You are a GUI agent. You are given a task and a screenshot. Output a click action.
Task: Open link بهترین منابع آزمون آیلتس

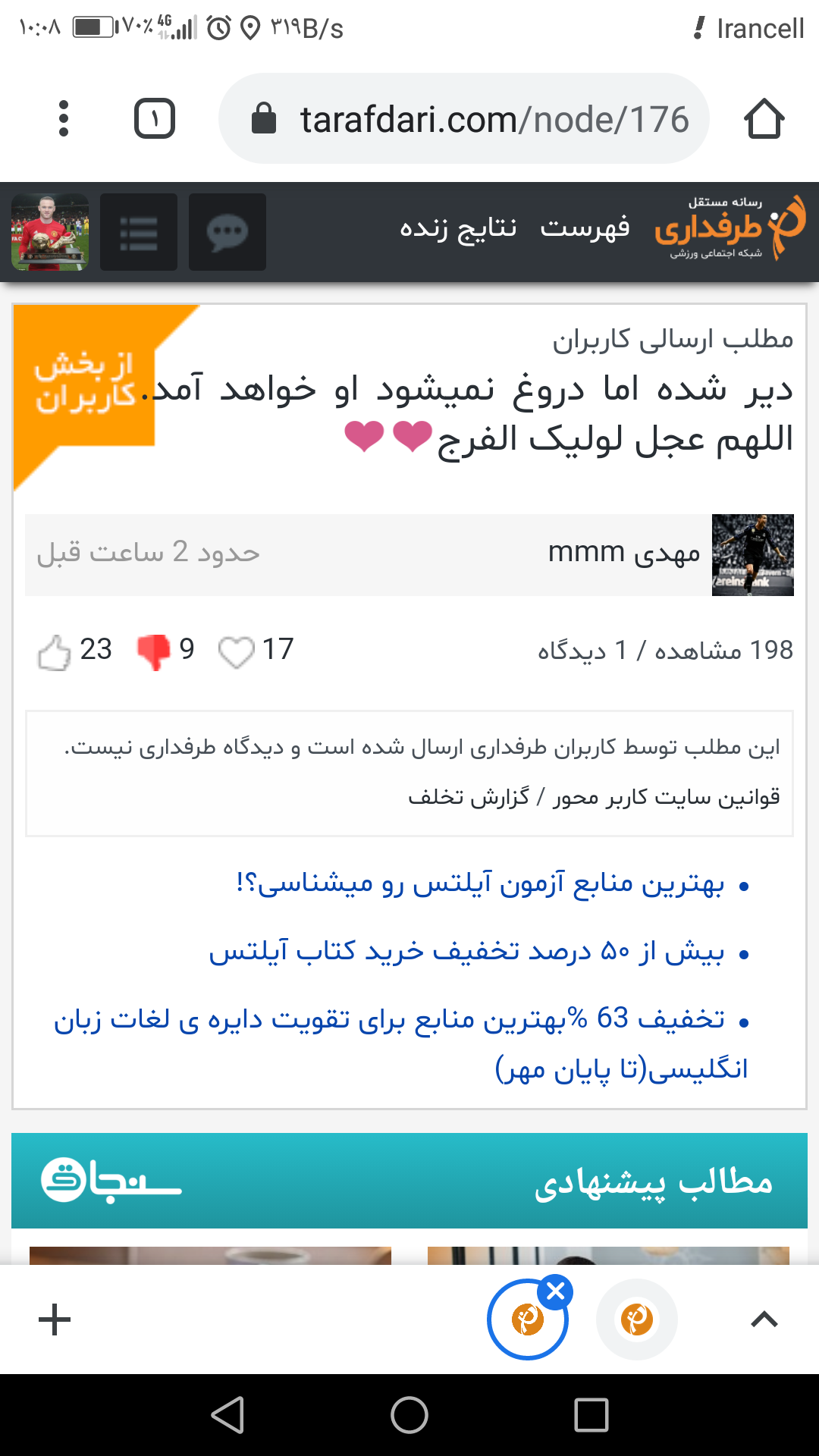tap(481, 884)
